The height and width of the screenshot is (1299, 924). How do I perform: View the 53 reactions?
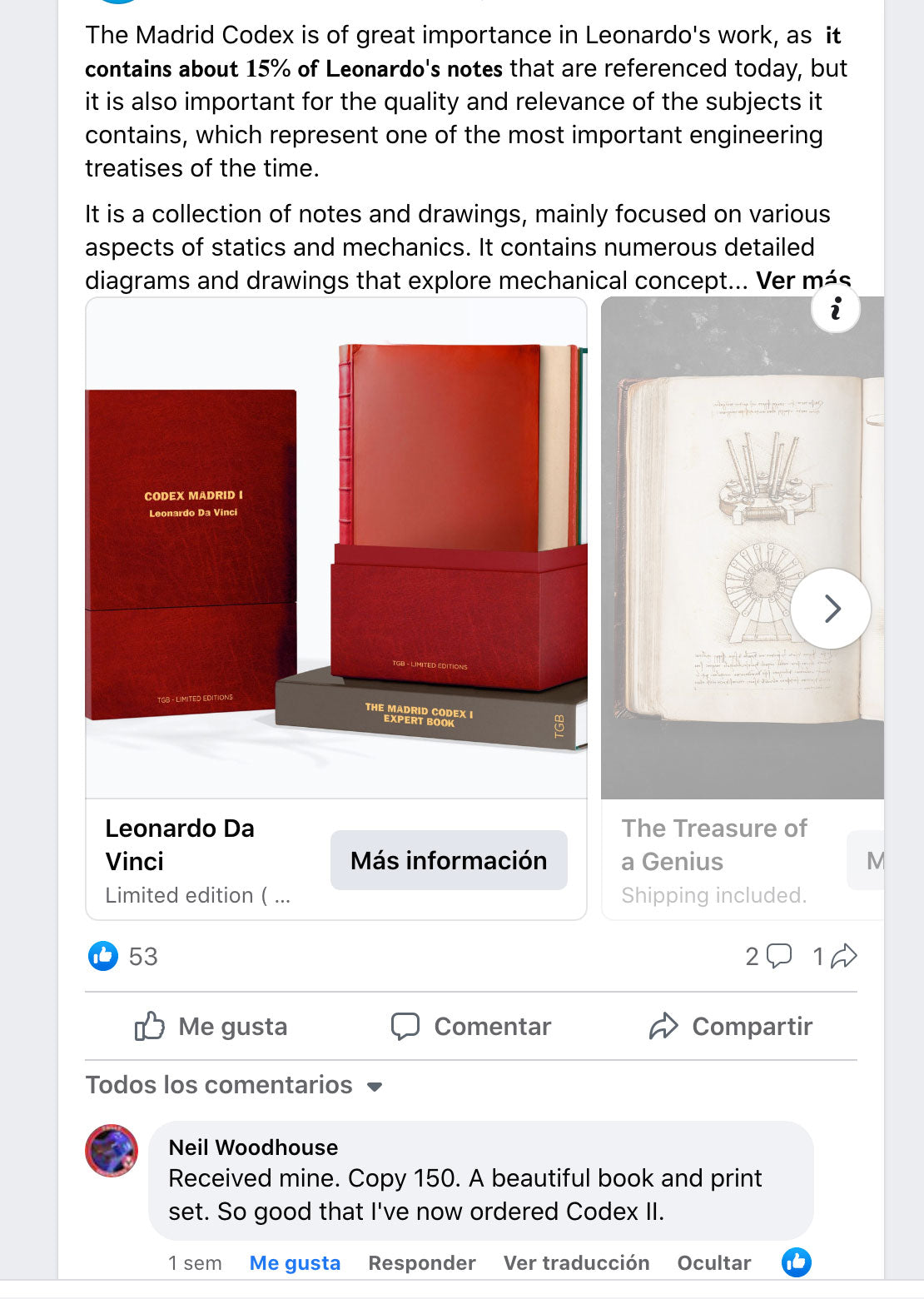point(123,956)
